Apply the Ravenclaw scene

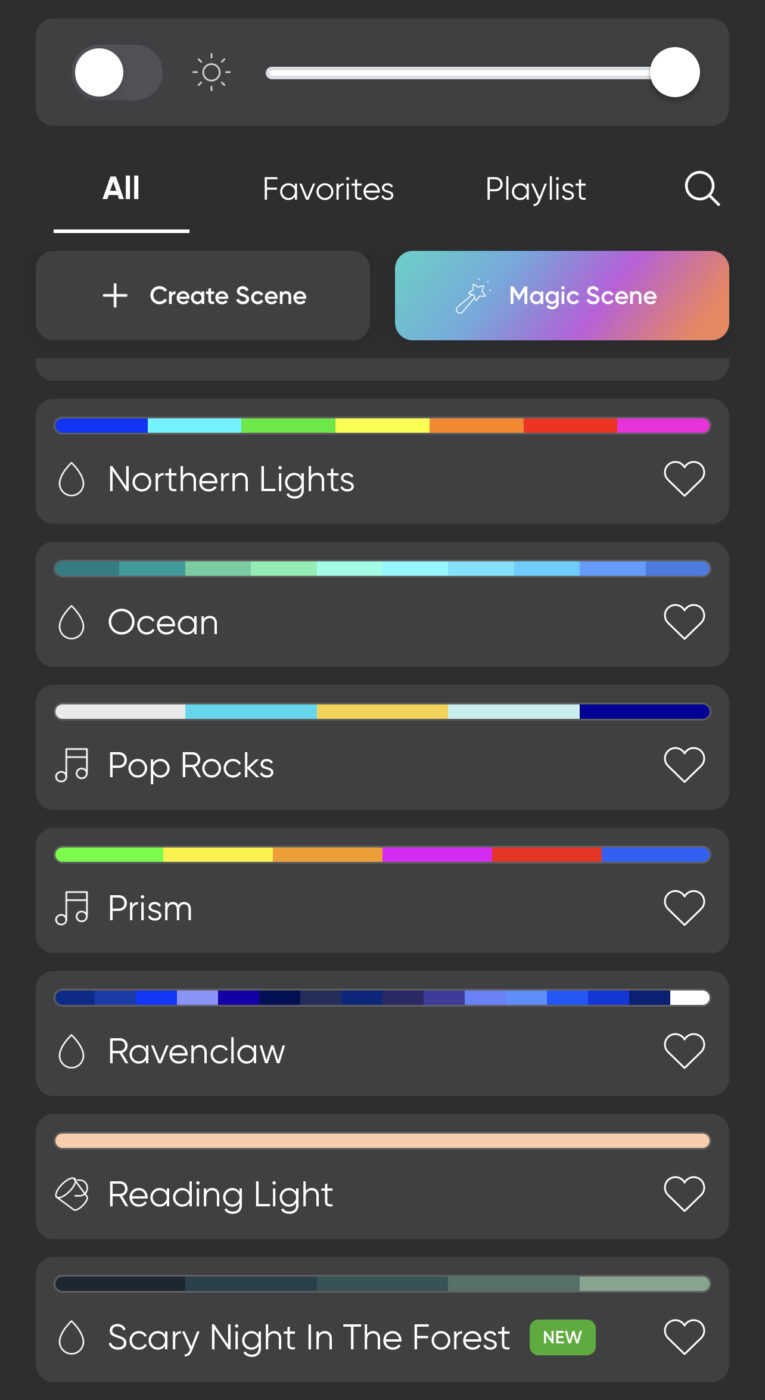click(382, 1033)
